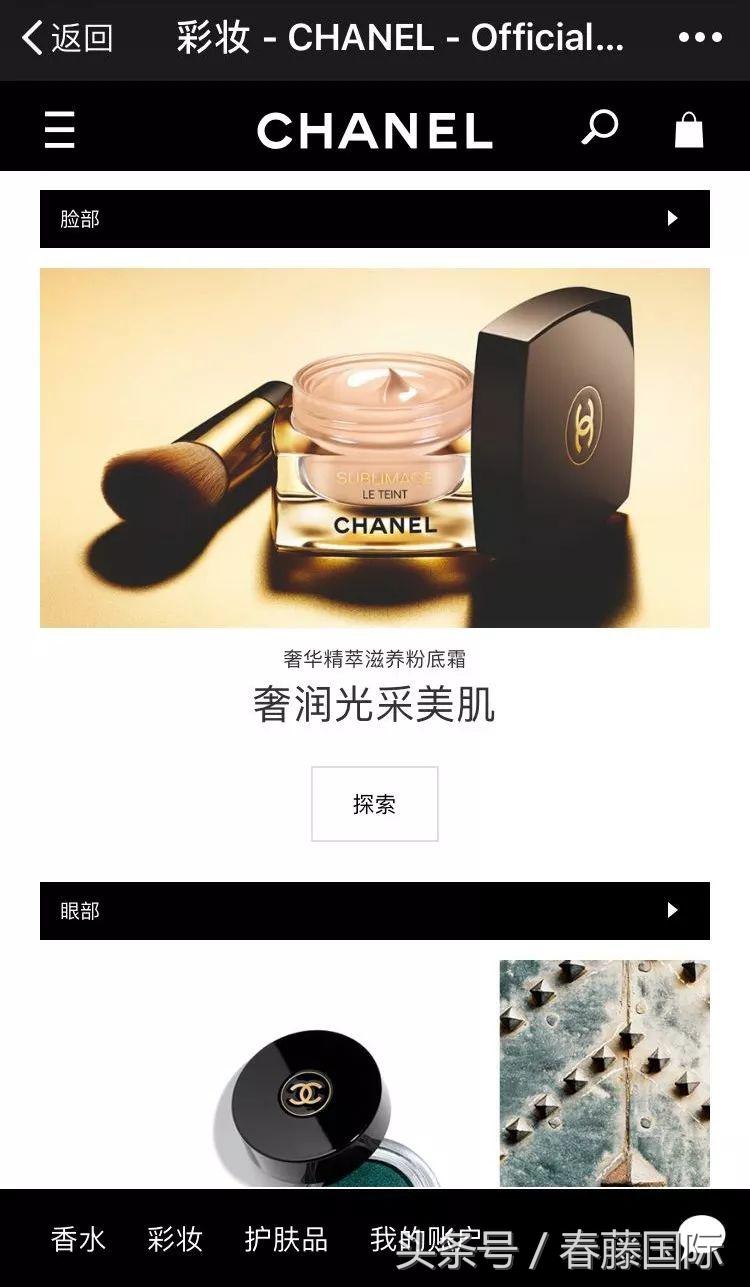Screen dimensions: 750x1287
Task: Open the three-dot overflow menu
Action: pos(699,38)
